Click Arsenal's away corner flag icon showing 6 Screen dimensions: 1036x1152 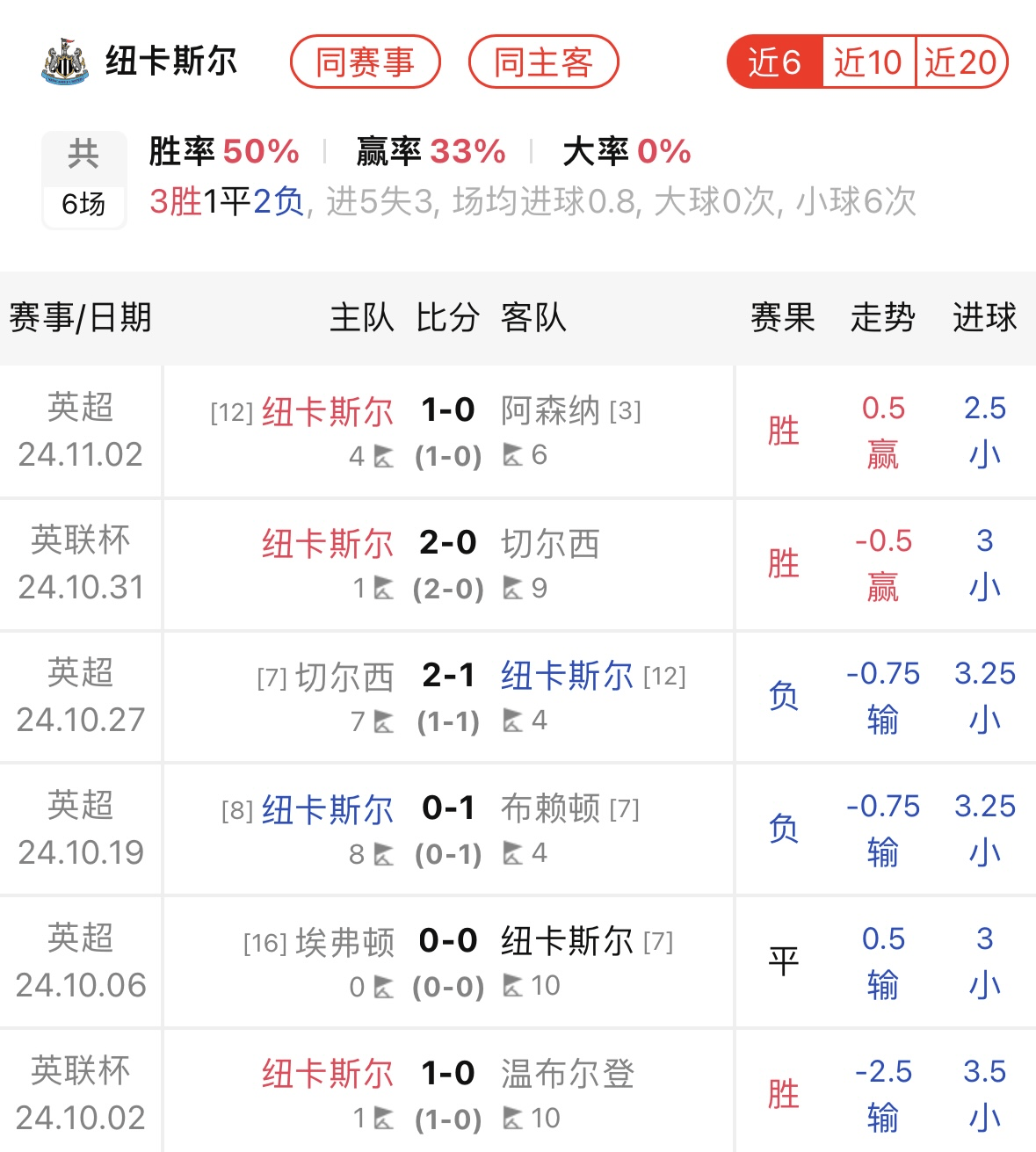[x=514, y=454]
